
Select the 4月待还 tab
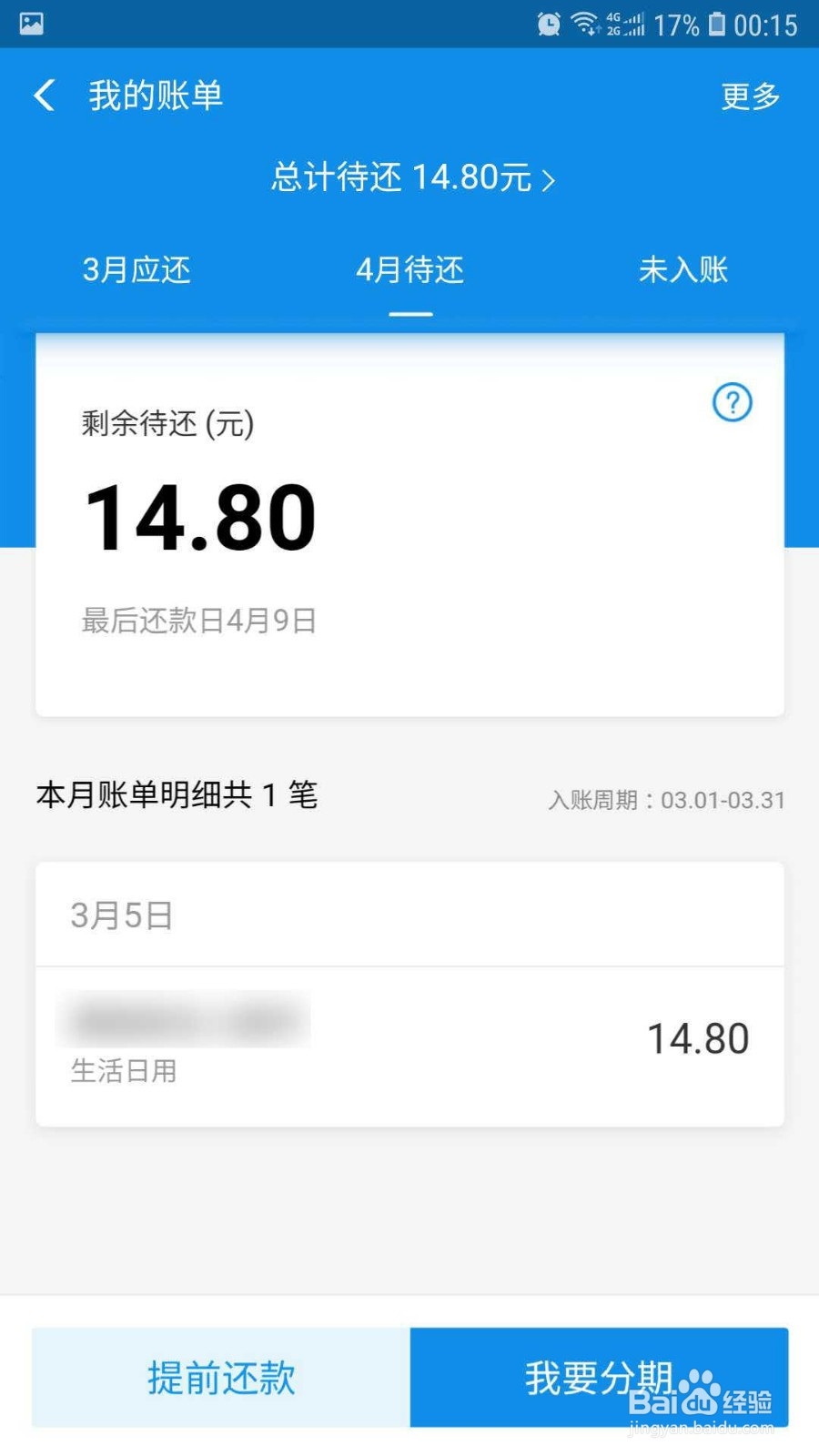pos(411,270)
